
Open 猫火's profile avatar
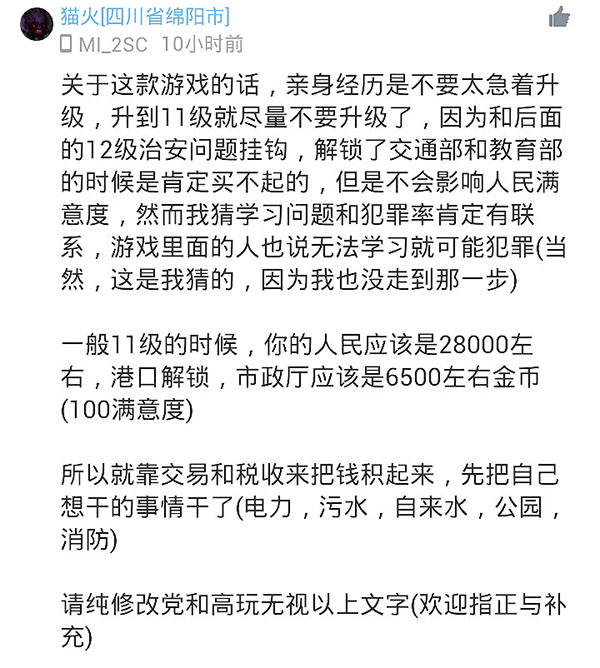(x=36, y=24)
